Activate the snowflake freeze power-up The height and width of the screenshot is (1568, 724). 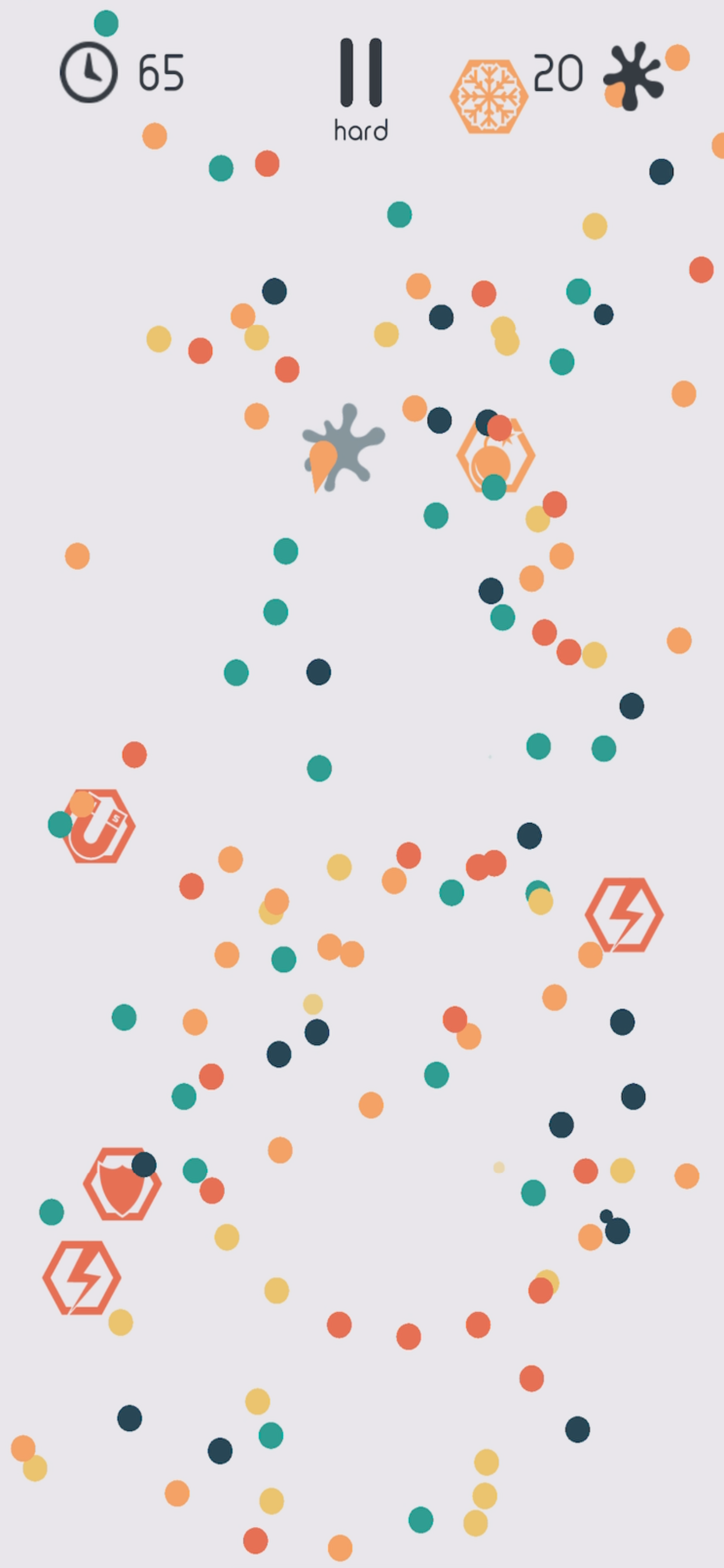tap(488, 96)
